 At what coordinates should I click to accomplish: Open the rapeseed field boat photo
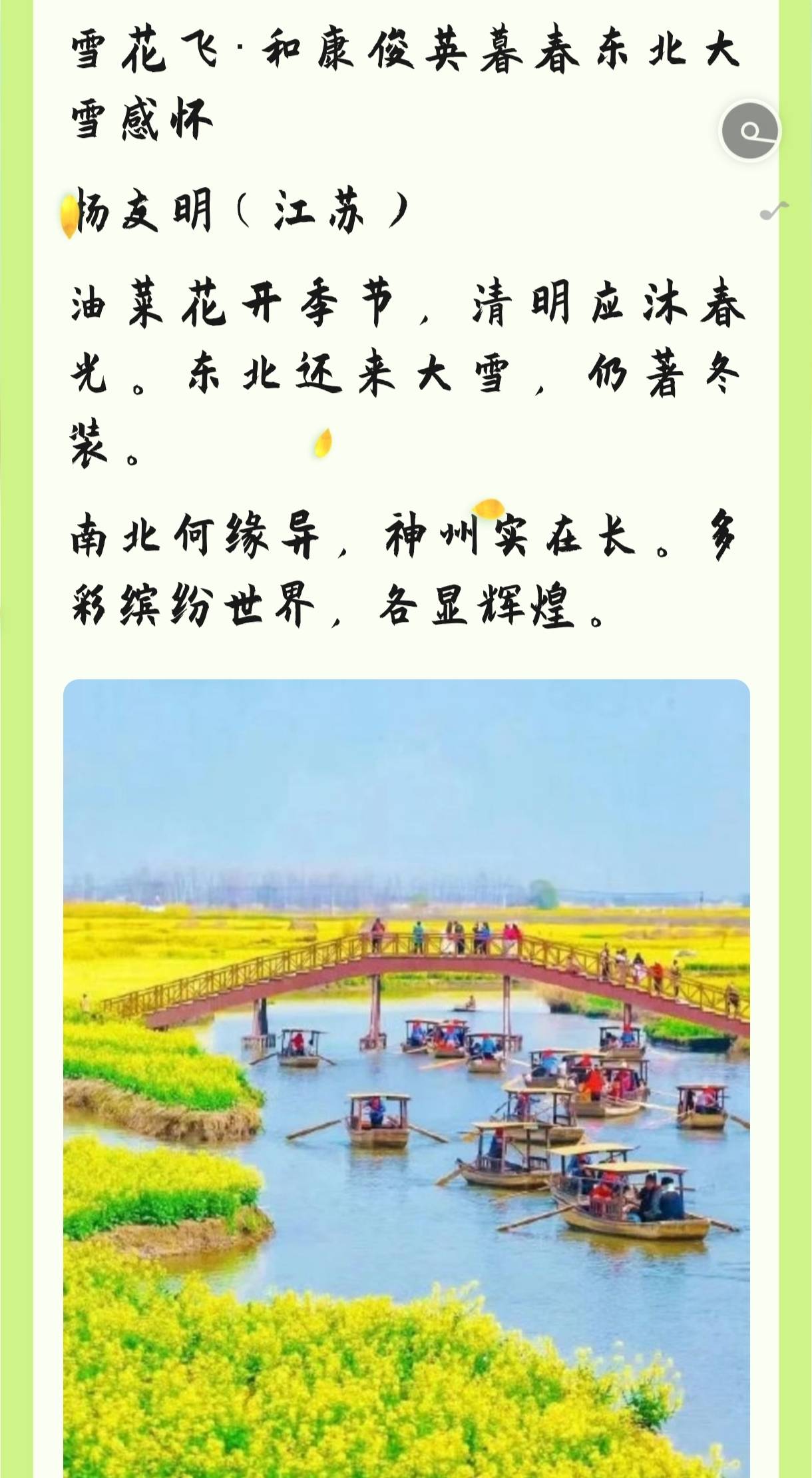(x=406, y=1077)
